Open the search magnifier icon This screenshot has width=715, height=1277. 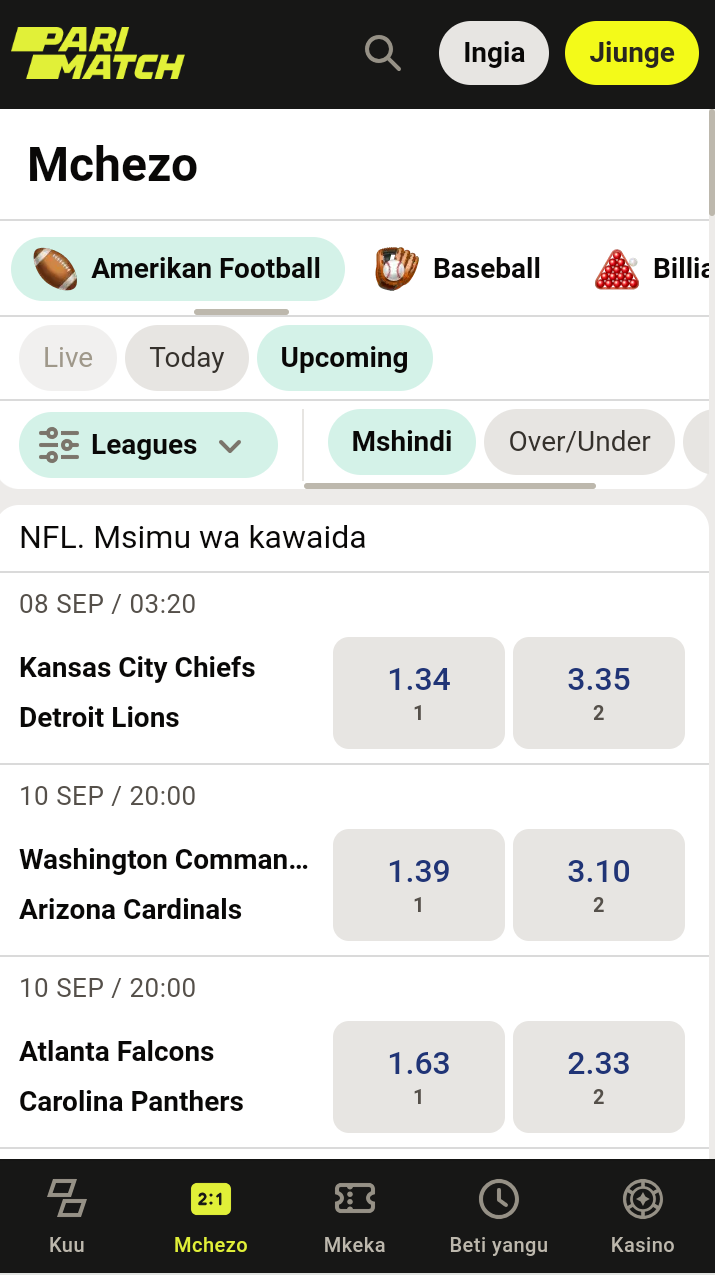pyautogui.click(x=382, y=53)
